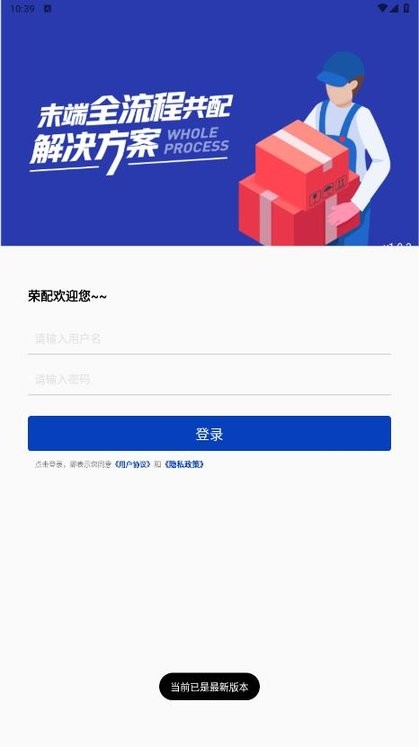Open the 用户协议 user agreement link

click(x=132, y=464)
